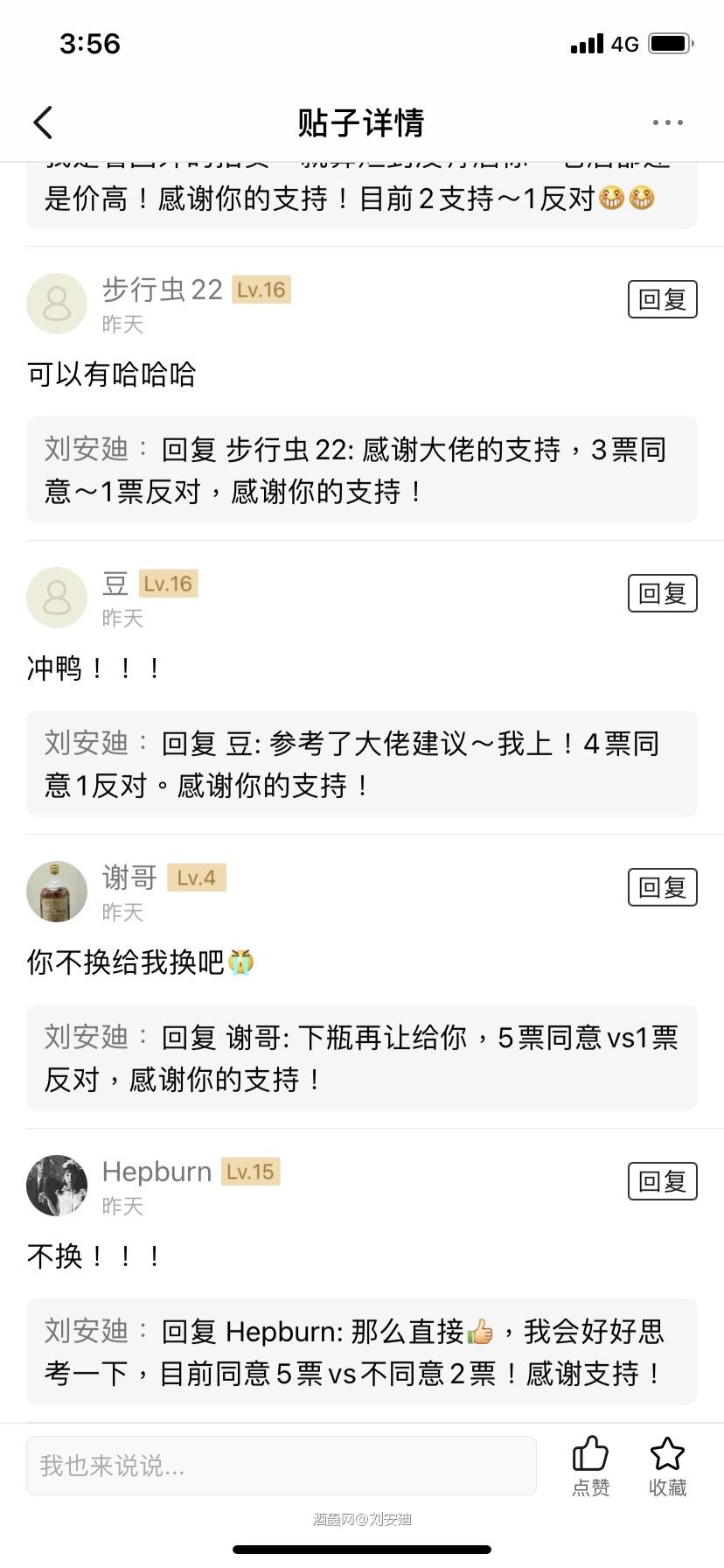
Task: Open 豆's profile avatar
Action: coord(56,597)
